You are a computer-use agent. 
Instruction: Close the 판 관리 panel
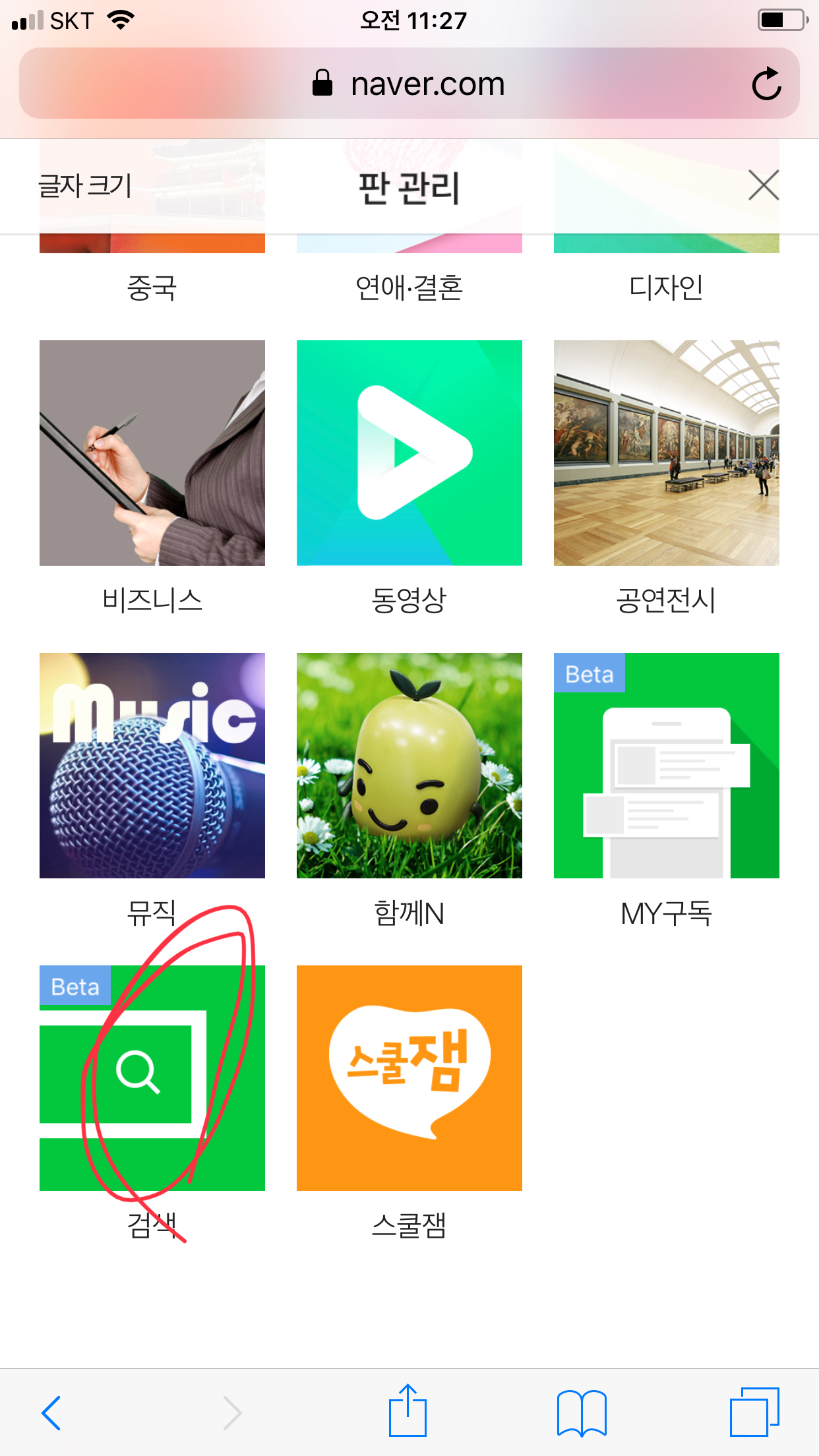coord(764,185)
